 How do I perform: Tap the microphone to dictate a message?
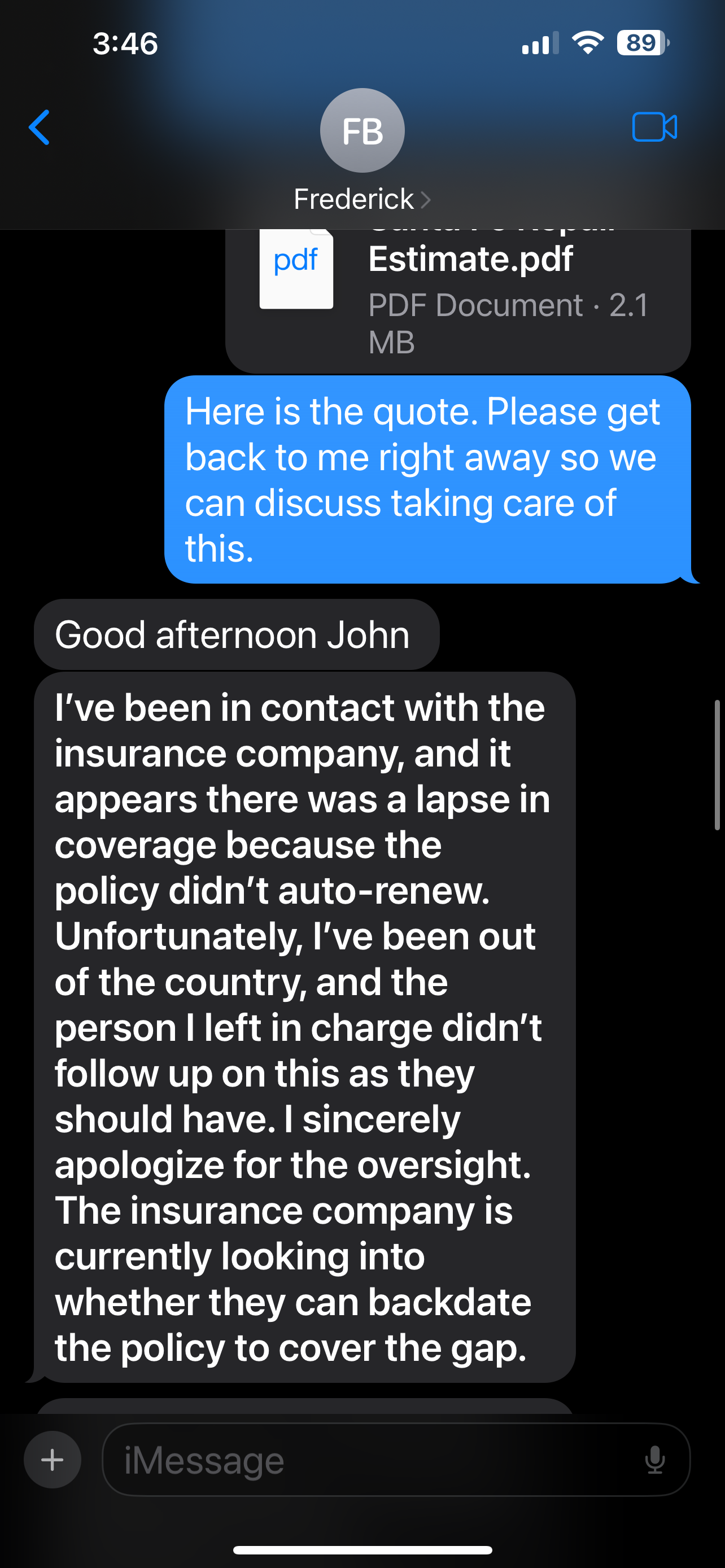tap(655, 1459)
